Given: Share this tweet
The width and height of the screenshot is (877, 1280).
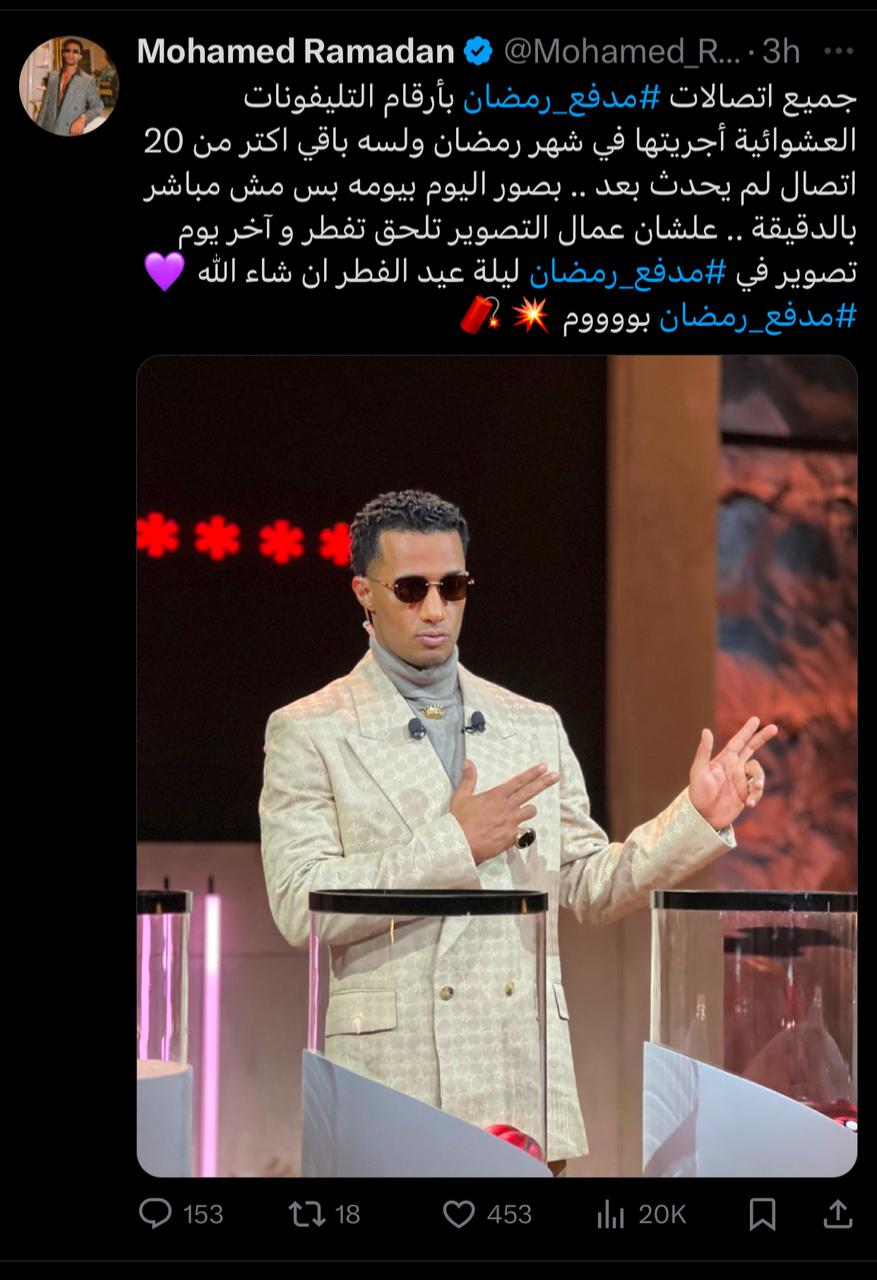Looking at the screenshot, I should (x=836, y=1214).
